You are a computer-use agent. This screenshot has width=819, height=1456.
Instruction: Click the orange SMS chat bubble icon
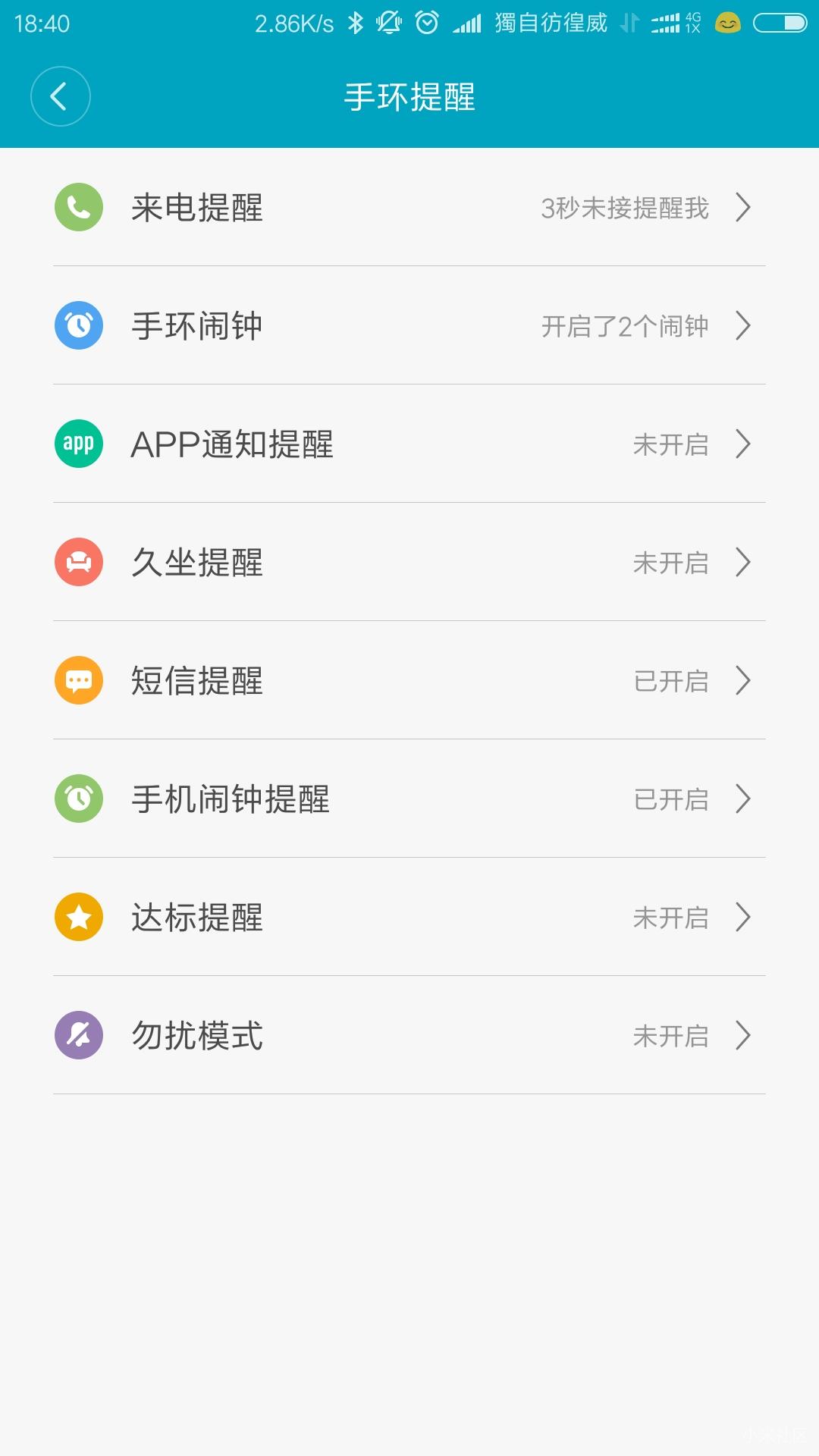[x=78, y=680]
